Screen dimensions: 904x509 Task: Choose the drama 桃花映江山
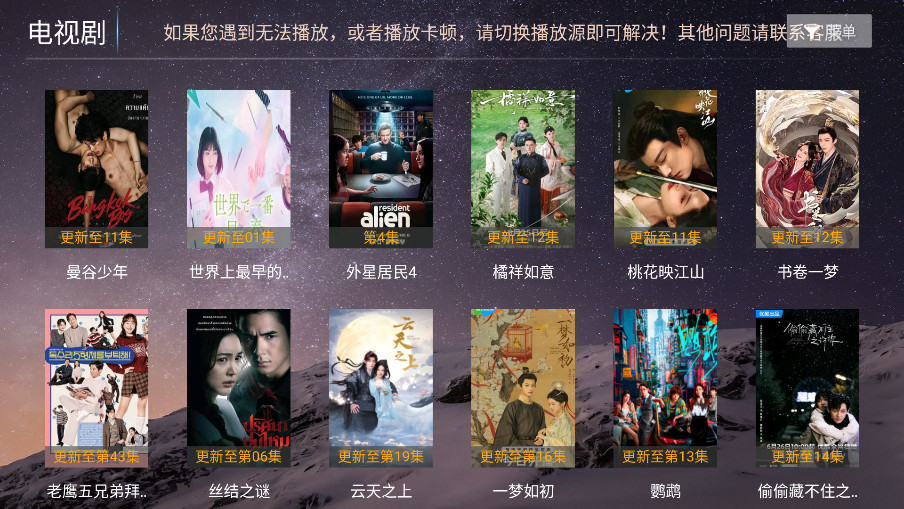(665, 169)
